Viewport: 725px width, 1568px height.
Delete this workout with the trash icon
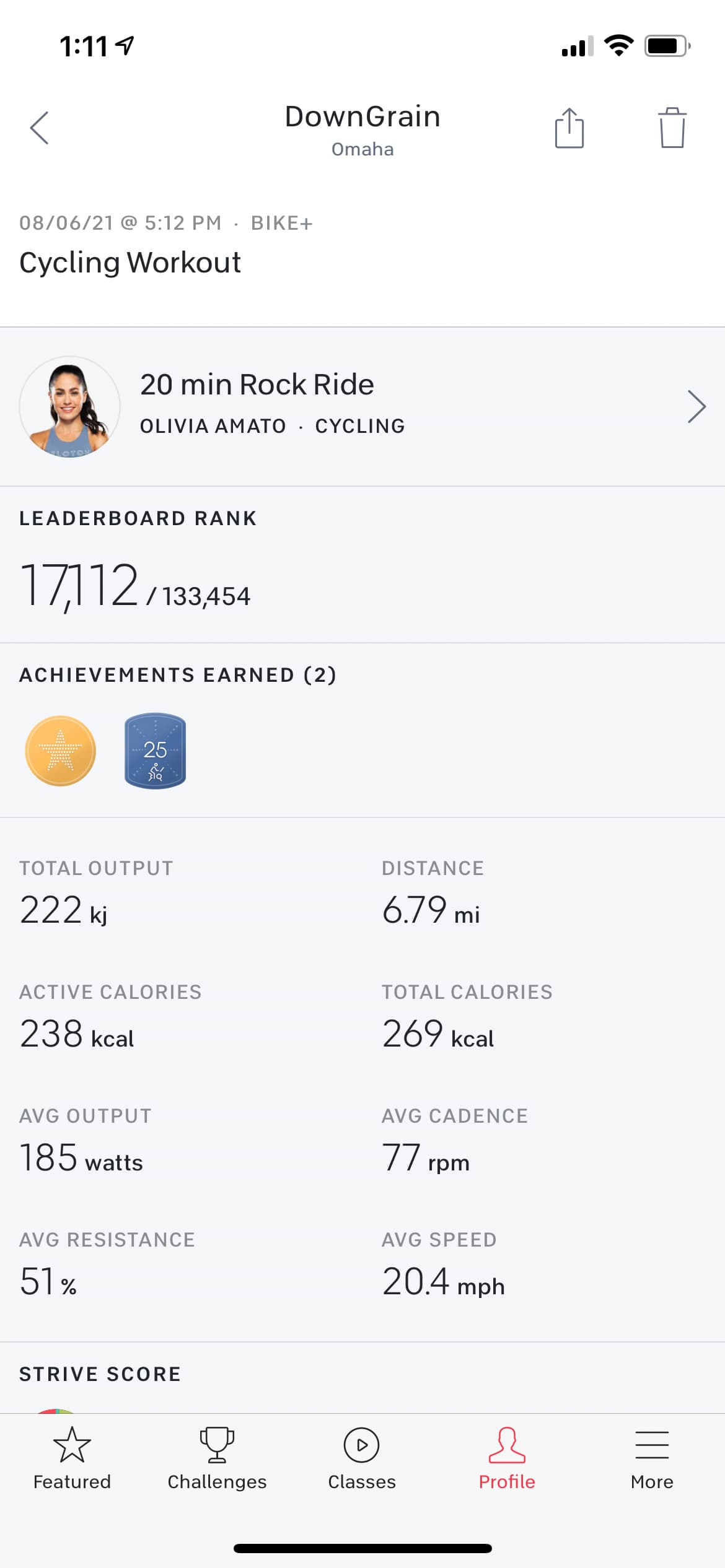click(x=672, y=128)
